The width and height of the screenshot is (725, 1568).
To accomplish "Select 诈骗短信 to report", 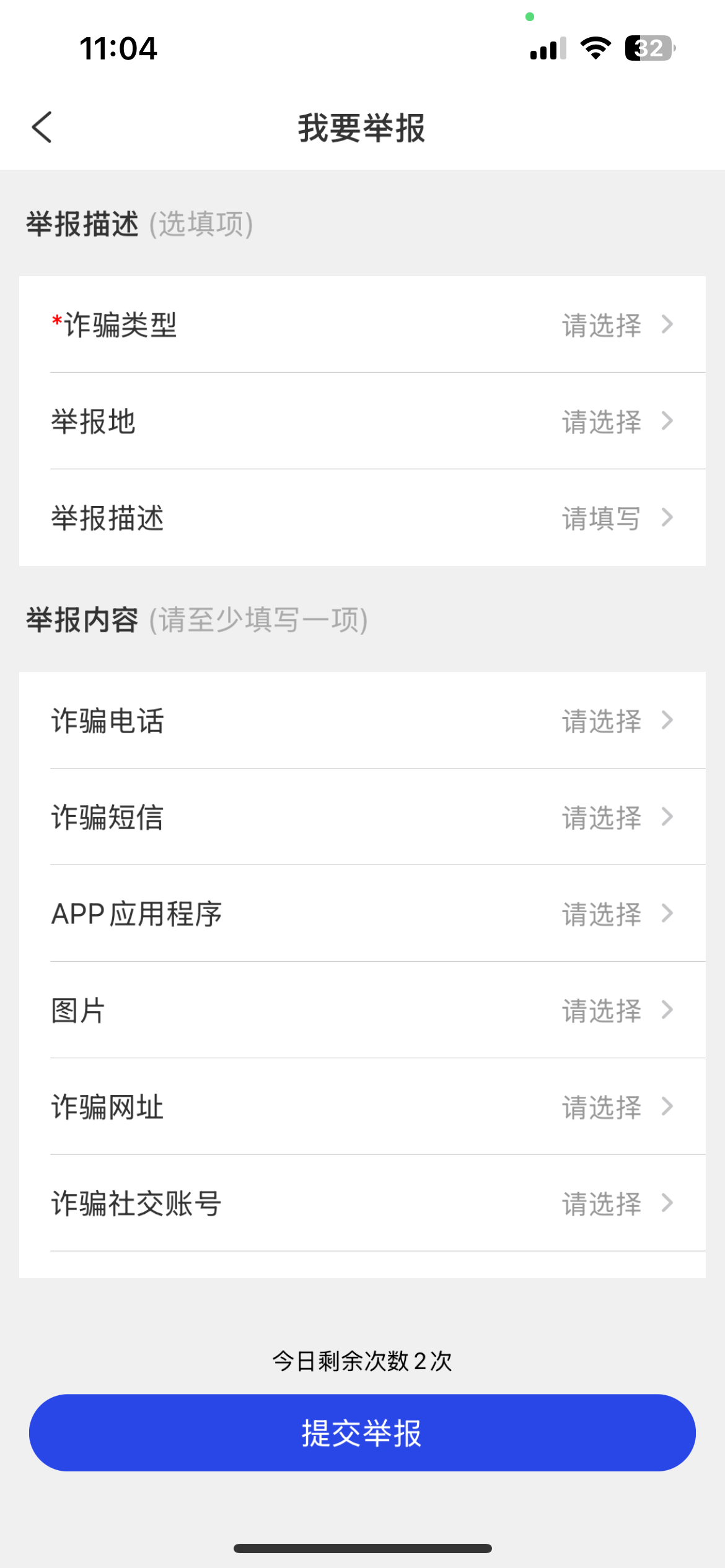I will tap(362, 817).
